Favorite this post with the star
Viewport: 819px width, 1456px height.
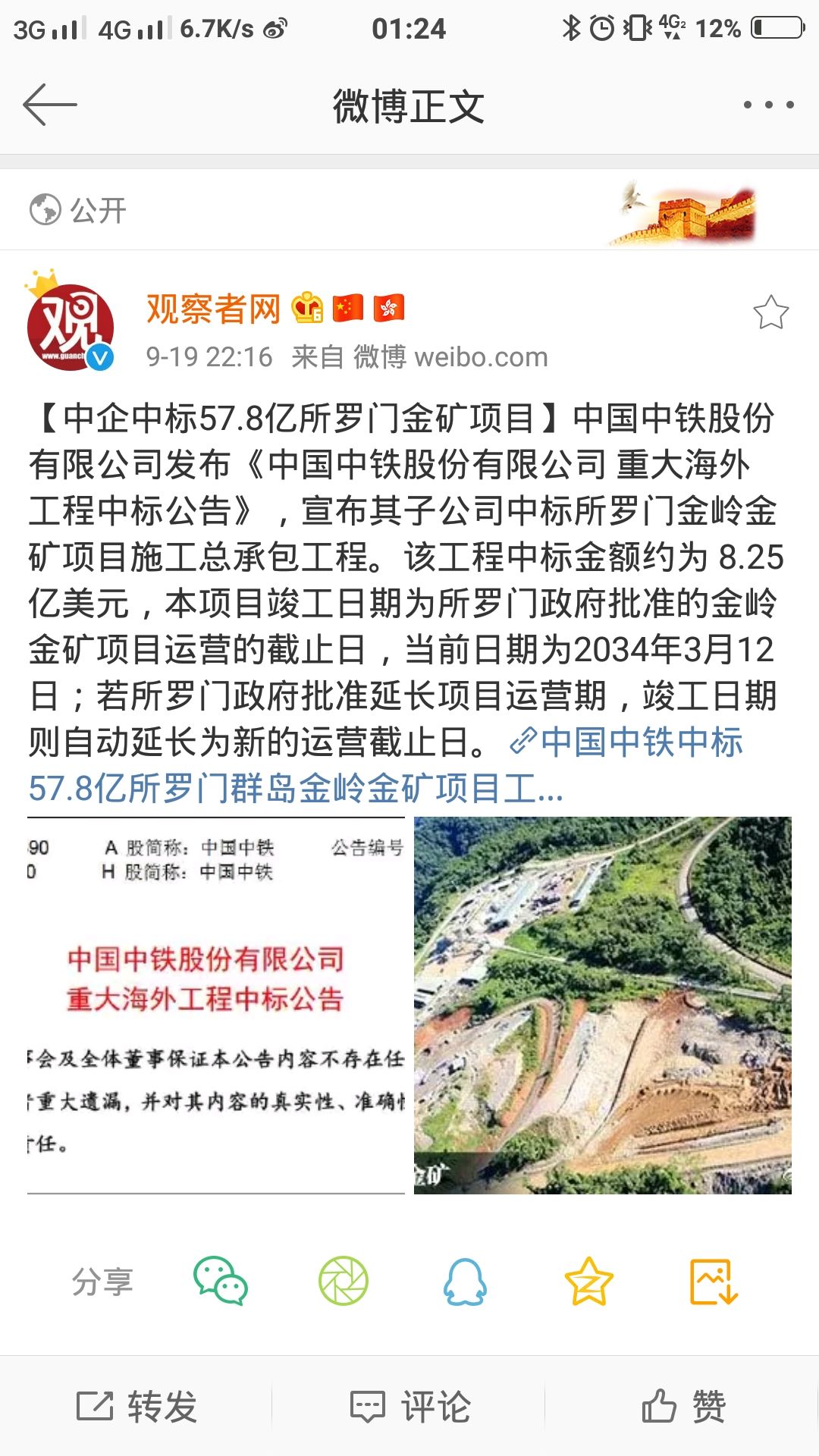click(770, 312)
